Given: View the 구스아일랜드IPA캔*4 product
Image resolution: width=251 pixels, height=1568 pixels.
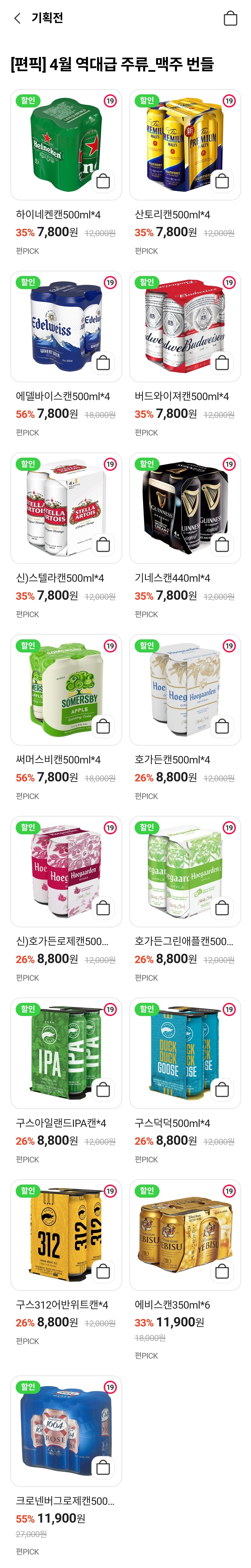Looking at the screenshot, I should point(66,1053).
